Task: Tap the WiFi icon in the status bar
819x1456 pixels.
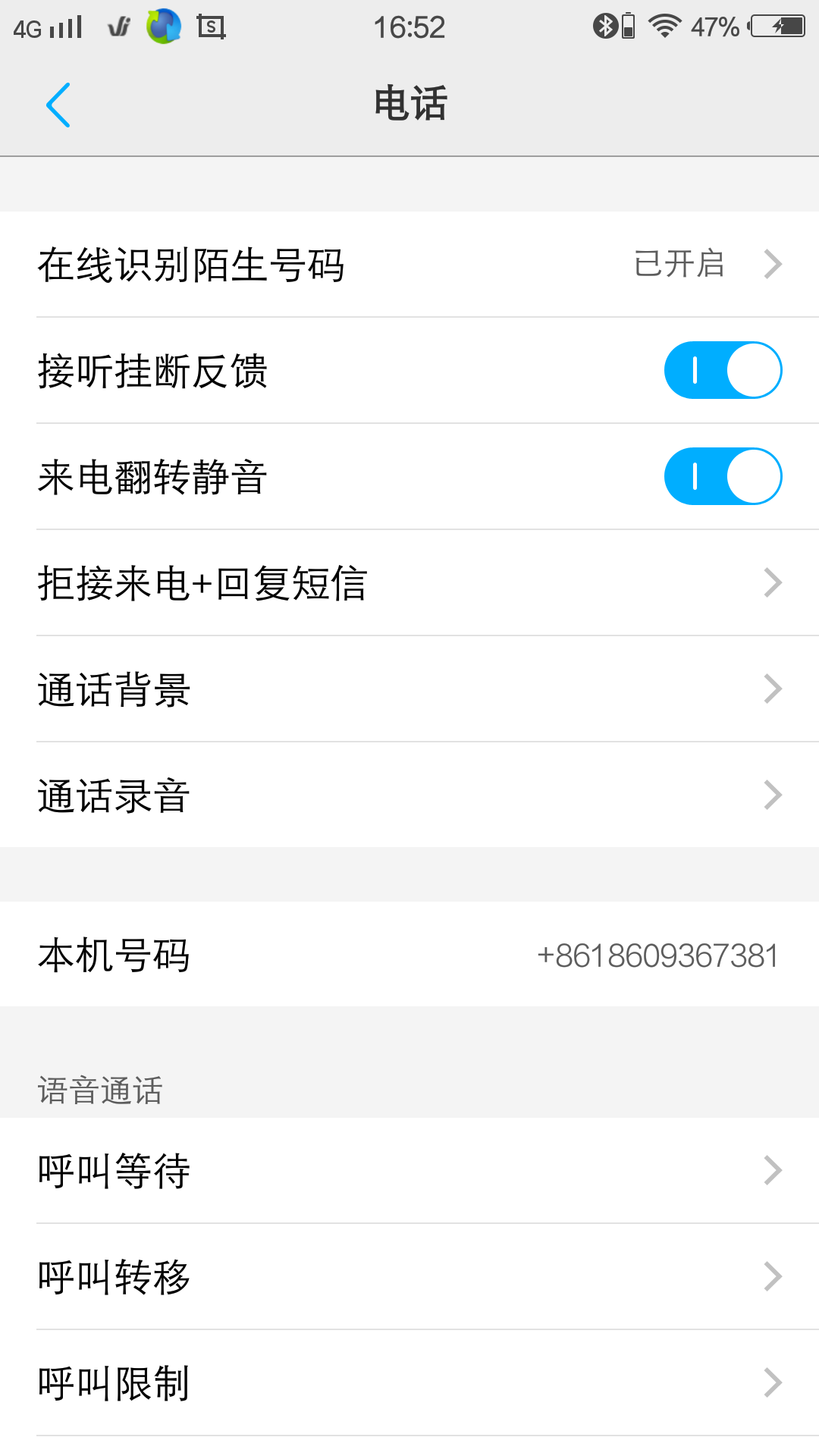Action: click(665, 27)
